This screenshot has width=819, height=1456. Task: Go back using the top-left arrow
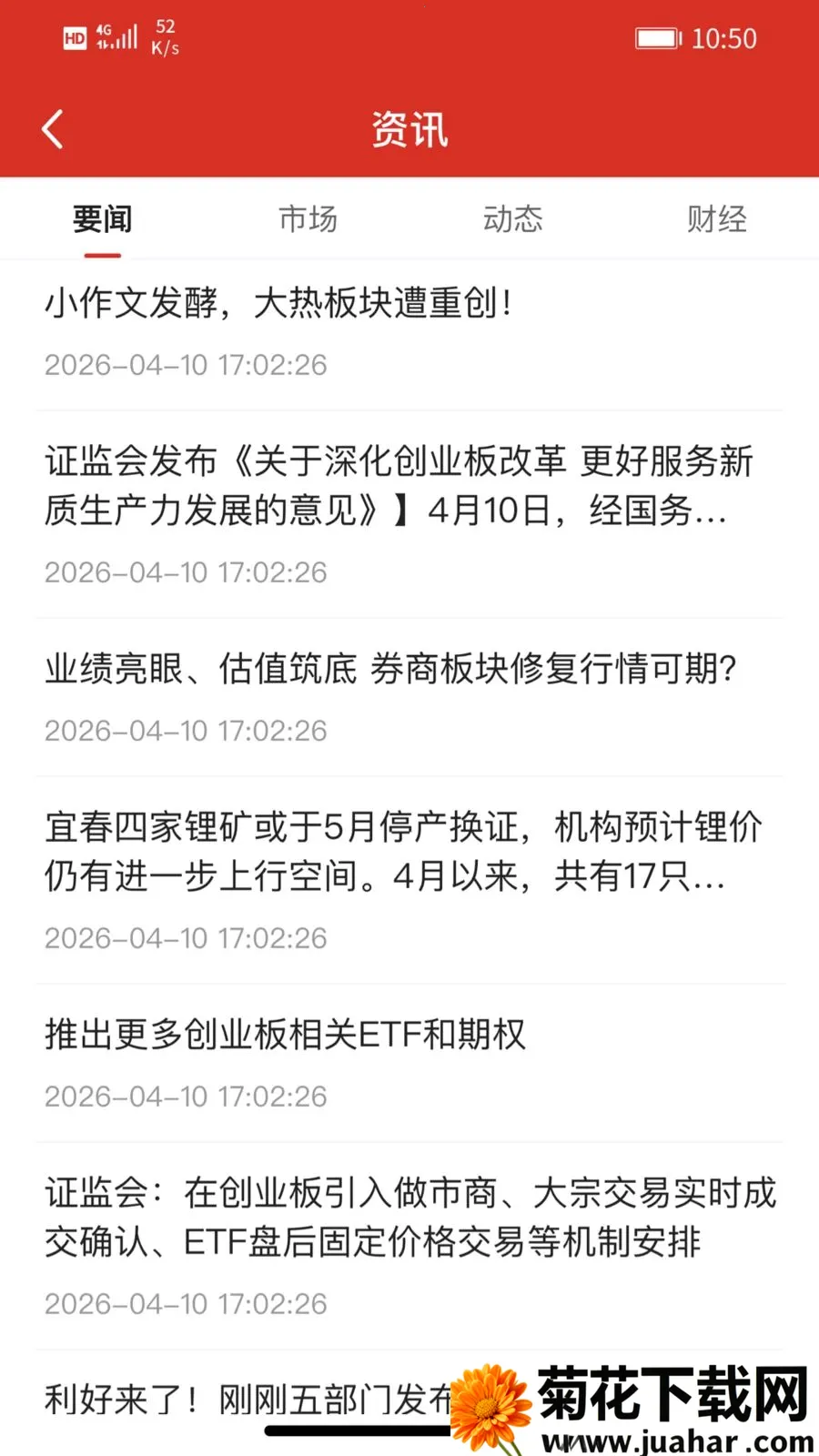tap(53, 129)
